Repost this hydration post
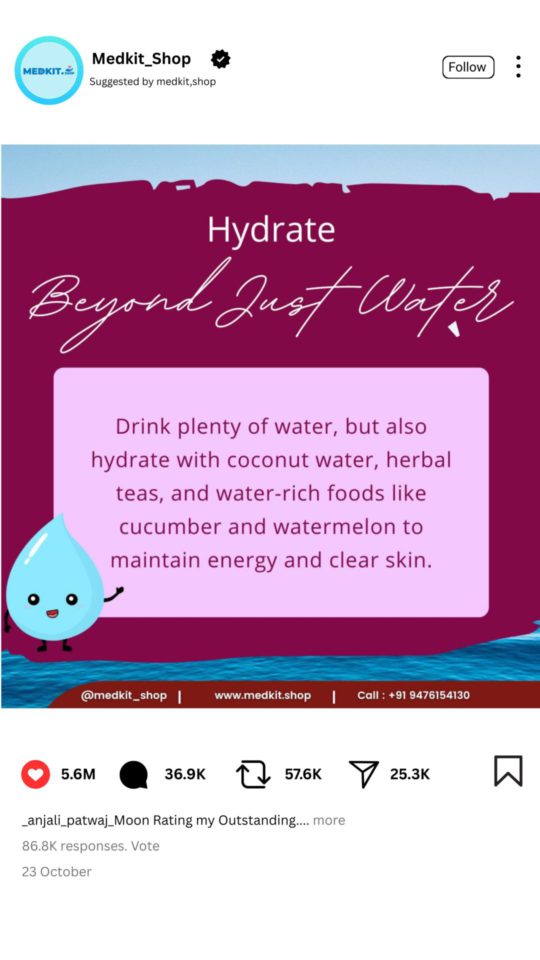This screenshot has width=540, height=960. [253, 774]
